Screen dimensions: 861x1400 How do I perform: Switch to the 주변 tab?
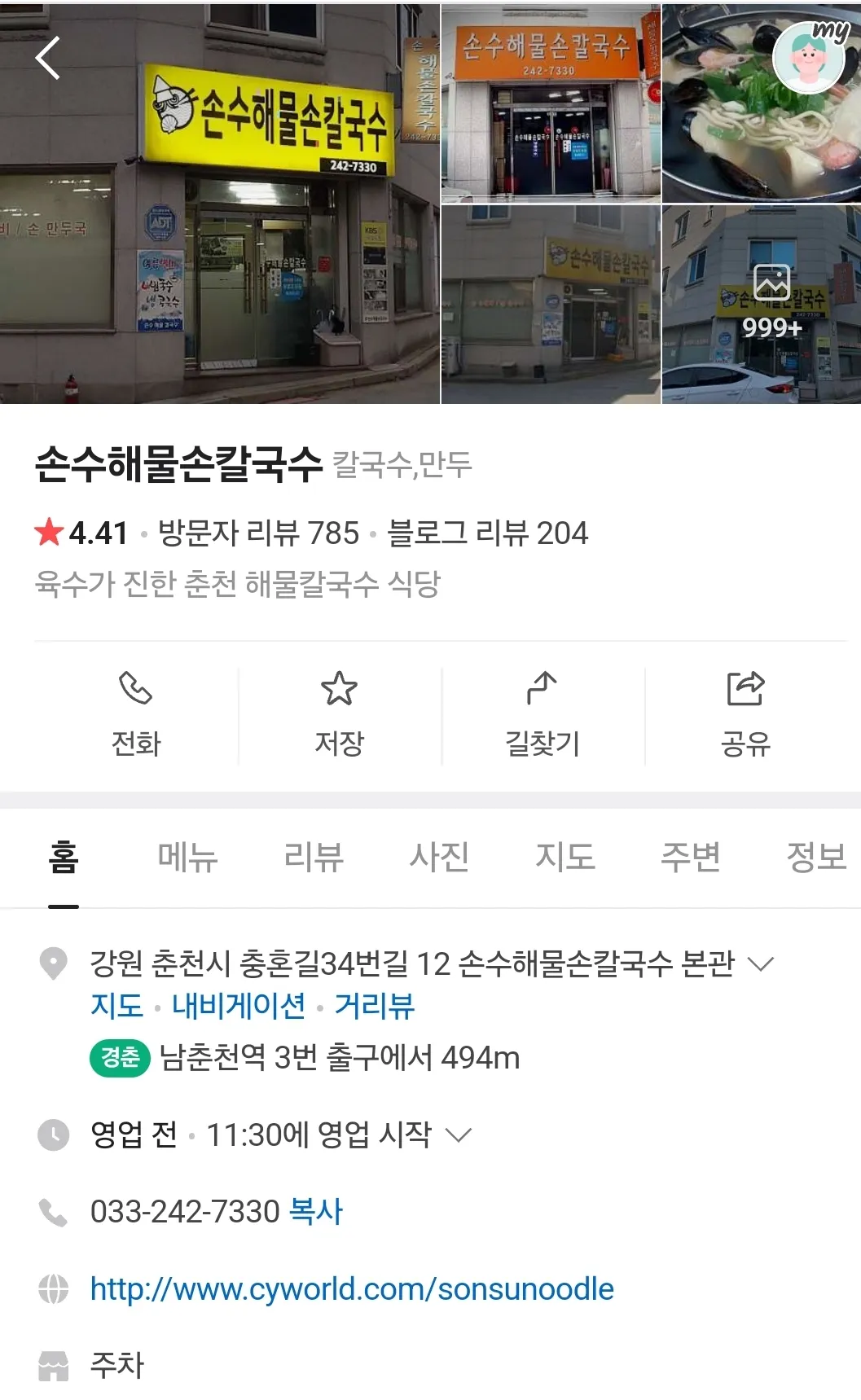pyautogui.click(x=690, y=857)
